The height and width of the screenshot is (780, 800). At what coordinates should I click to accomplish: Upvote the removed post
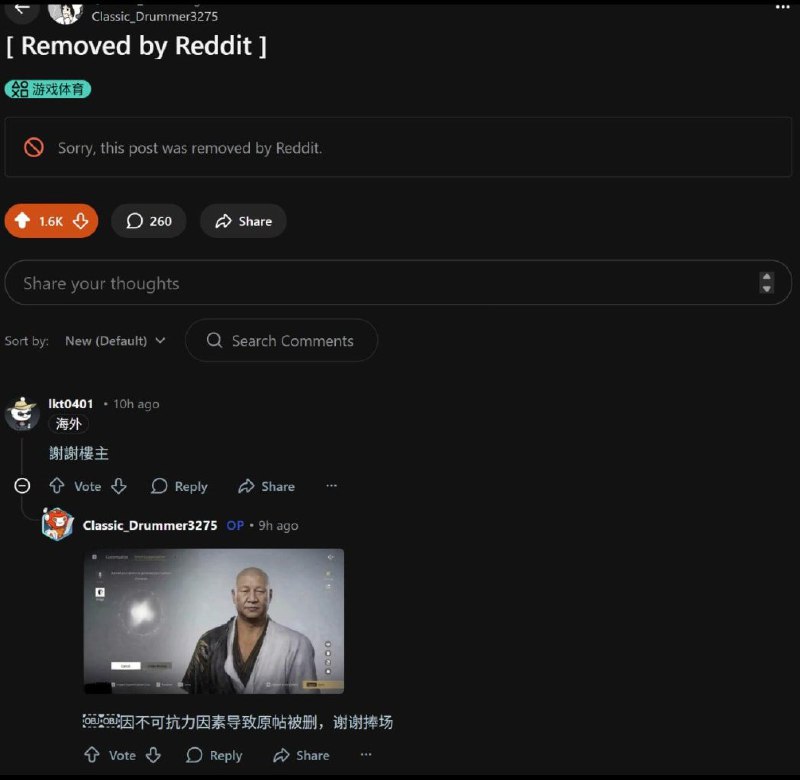pyautogui.click(x=22, y=221)
